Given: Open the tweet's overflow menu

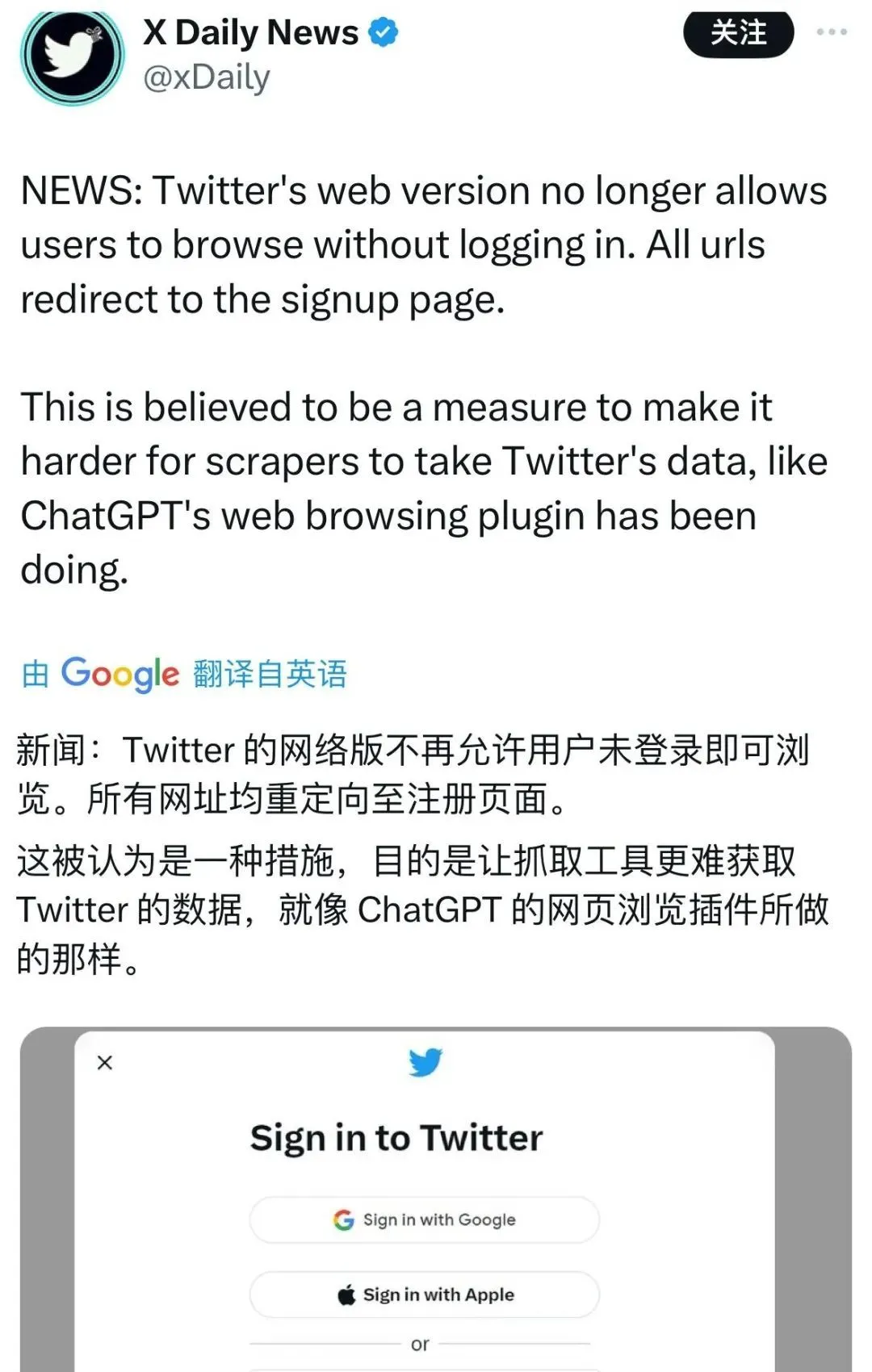Looking at the screenshot, I should tap(832, 32).
